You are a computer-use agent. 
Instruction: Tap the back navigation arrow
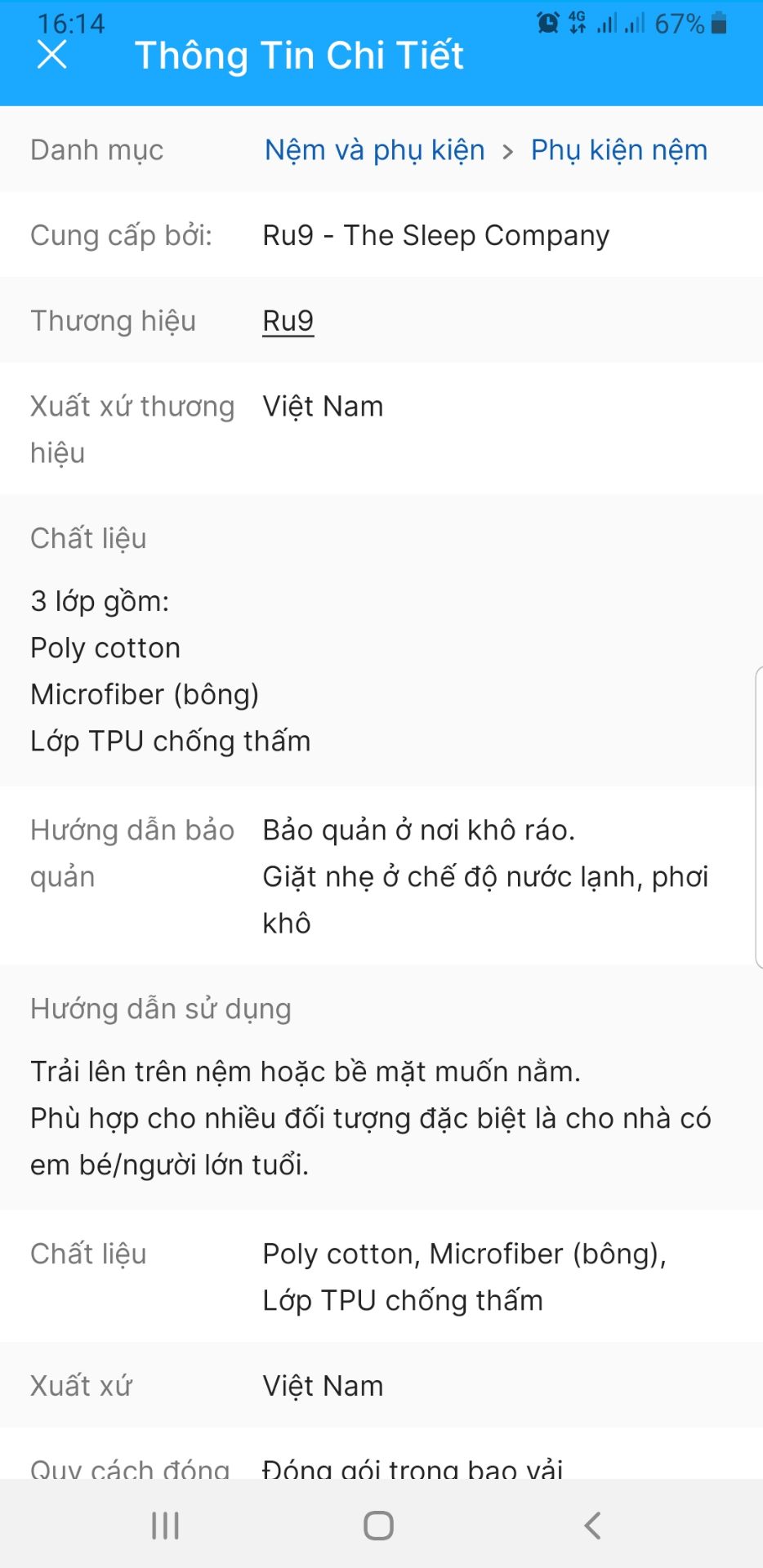(591, 1524)
